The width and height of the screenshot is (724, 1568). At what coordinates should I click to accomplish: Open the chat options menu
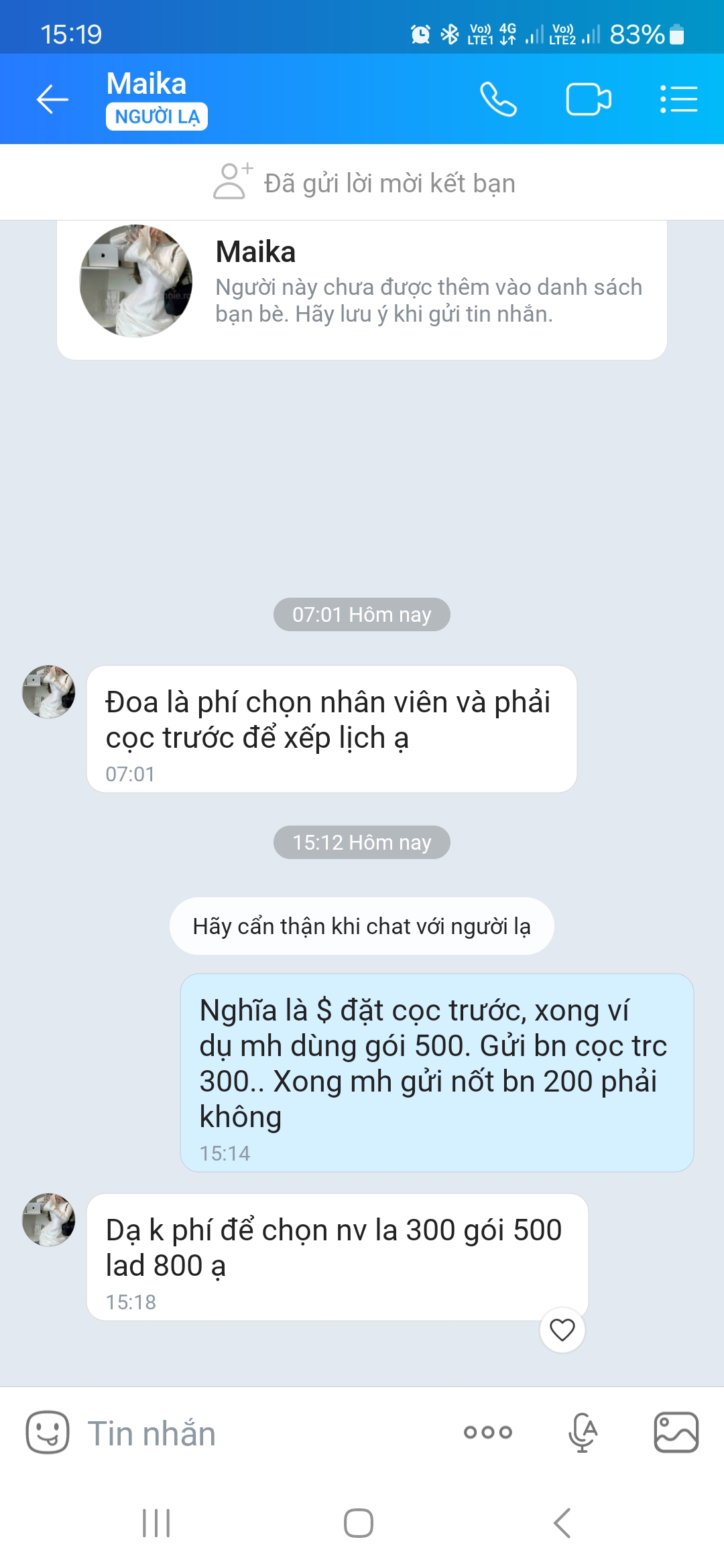coord(678,100)
